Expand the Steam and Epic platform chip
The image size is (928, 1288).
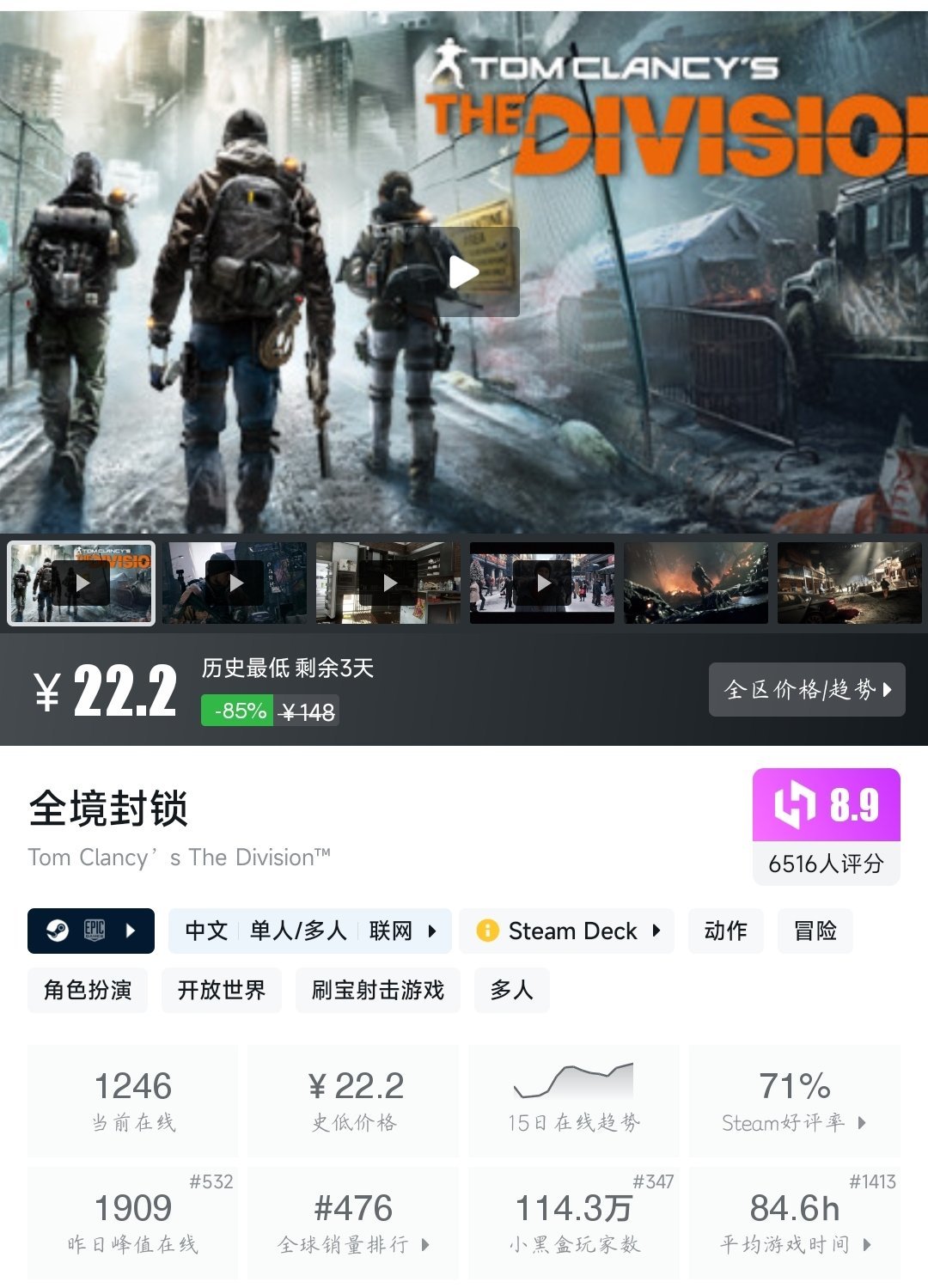tap(91, 931)
